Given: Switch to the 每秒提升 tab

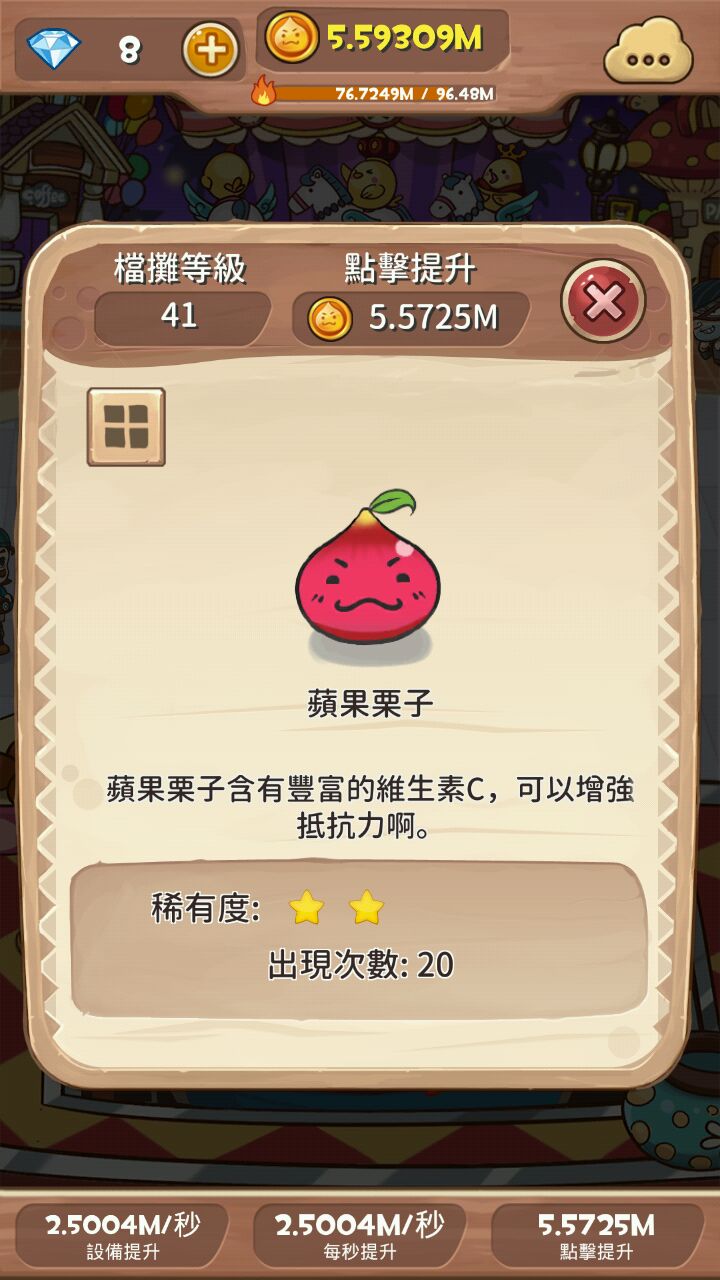Looking at the screenshot, I should click(x=360, y=1235).
